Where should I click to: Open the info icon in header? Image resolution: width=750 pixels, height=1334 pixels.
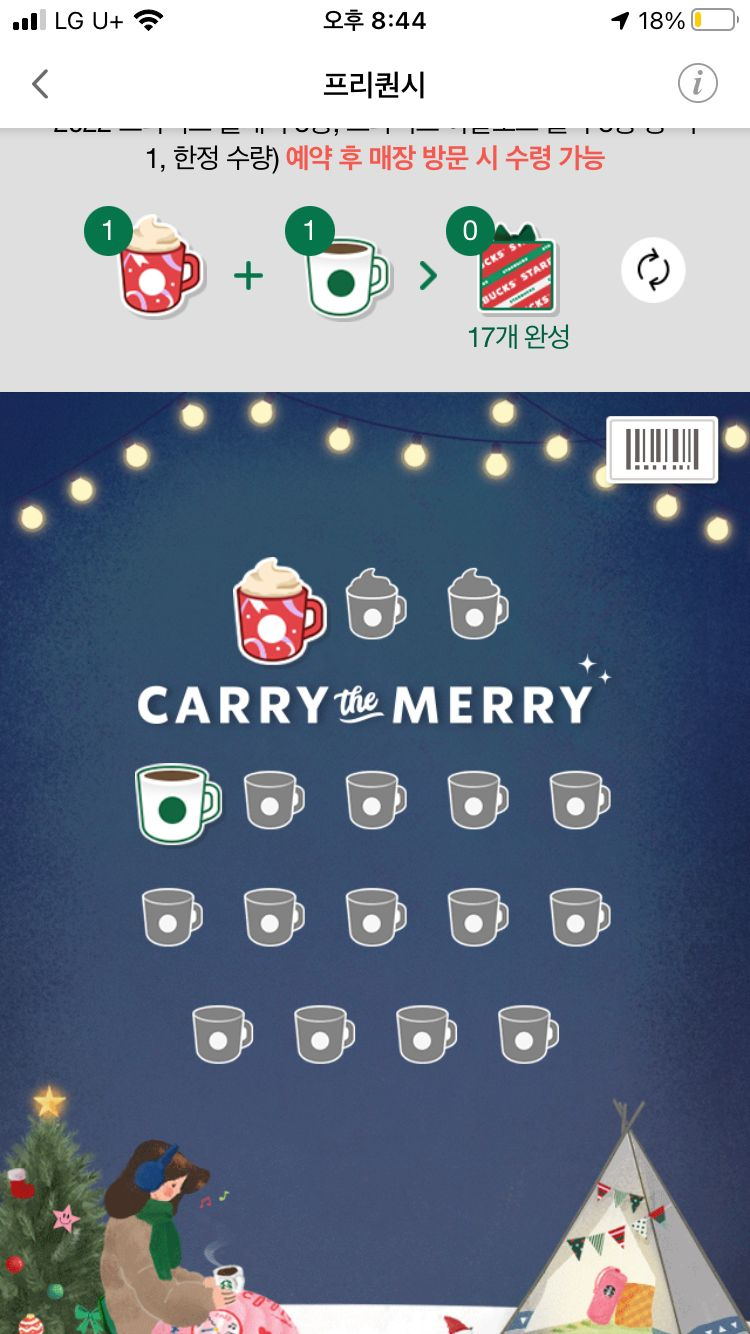[x=697, y=84]
